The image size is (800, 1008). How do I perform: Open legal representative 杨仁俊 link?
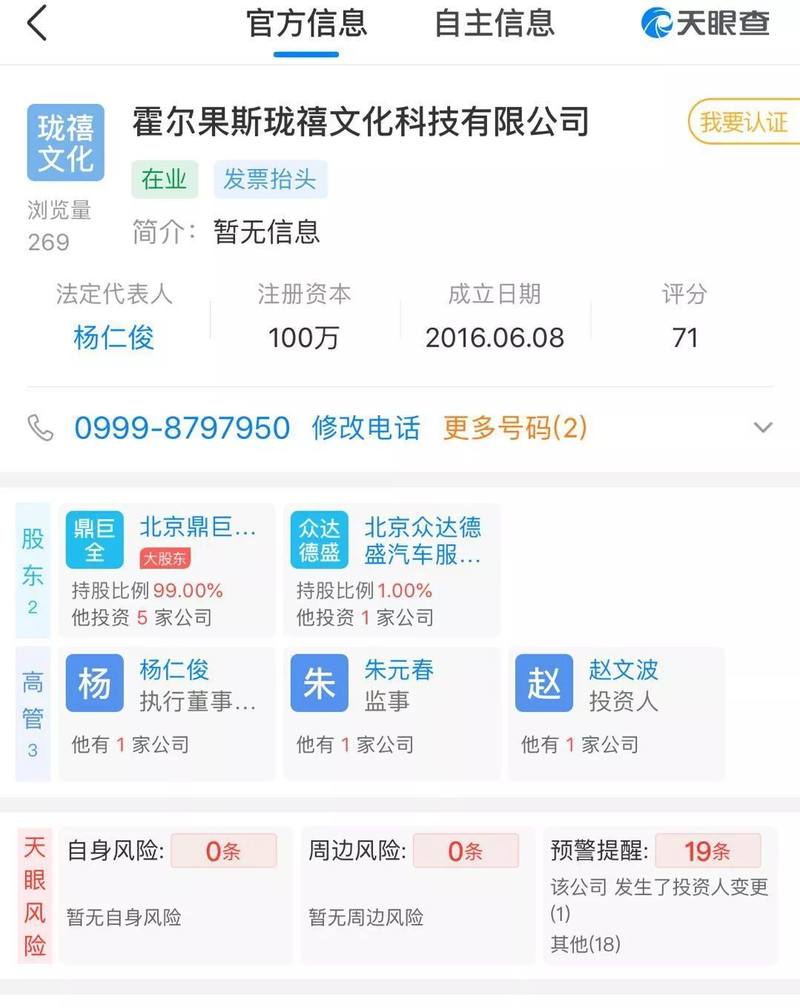(x=114, y=337)
